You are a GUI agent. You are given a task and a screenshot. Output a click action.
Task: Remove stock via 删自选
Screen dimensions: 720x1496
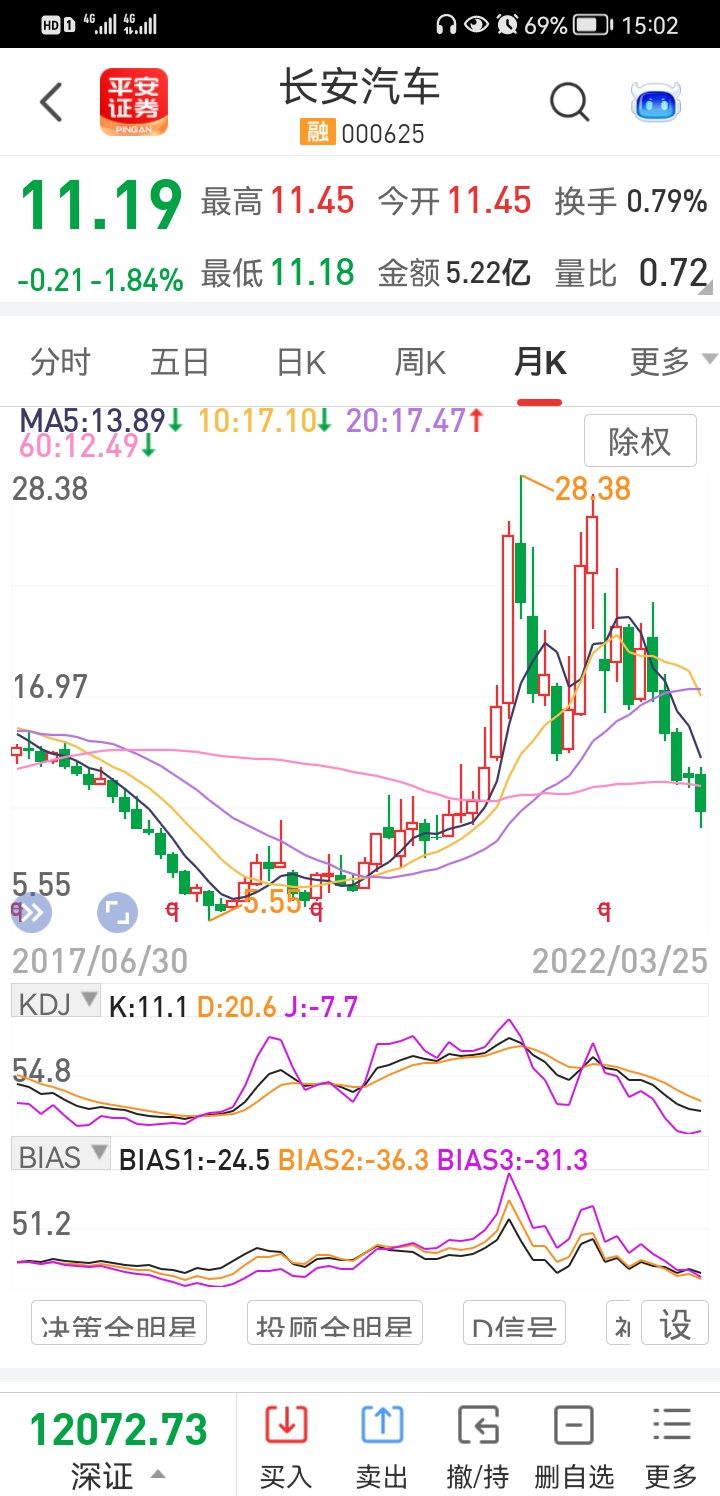[574, 1444]
